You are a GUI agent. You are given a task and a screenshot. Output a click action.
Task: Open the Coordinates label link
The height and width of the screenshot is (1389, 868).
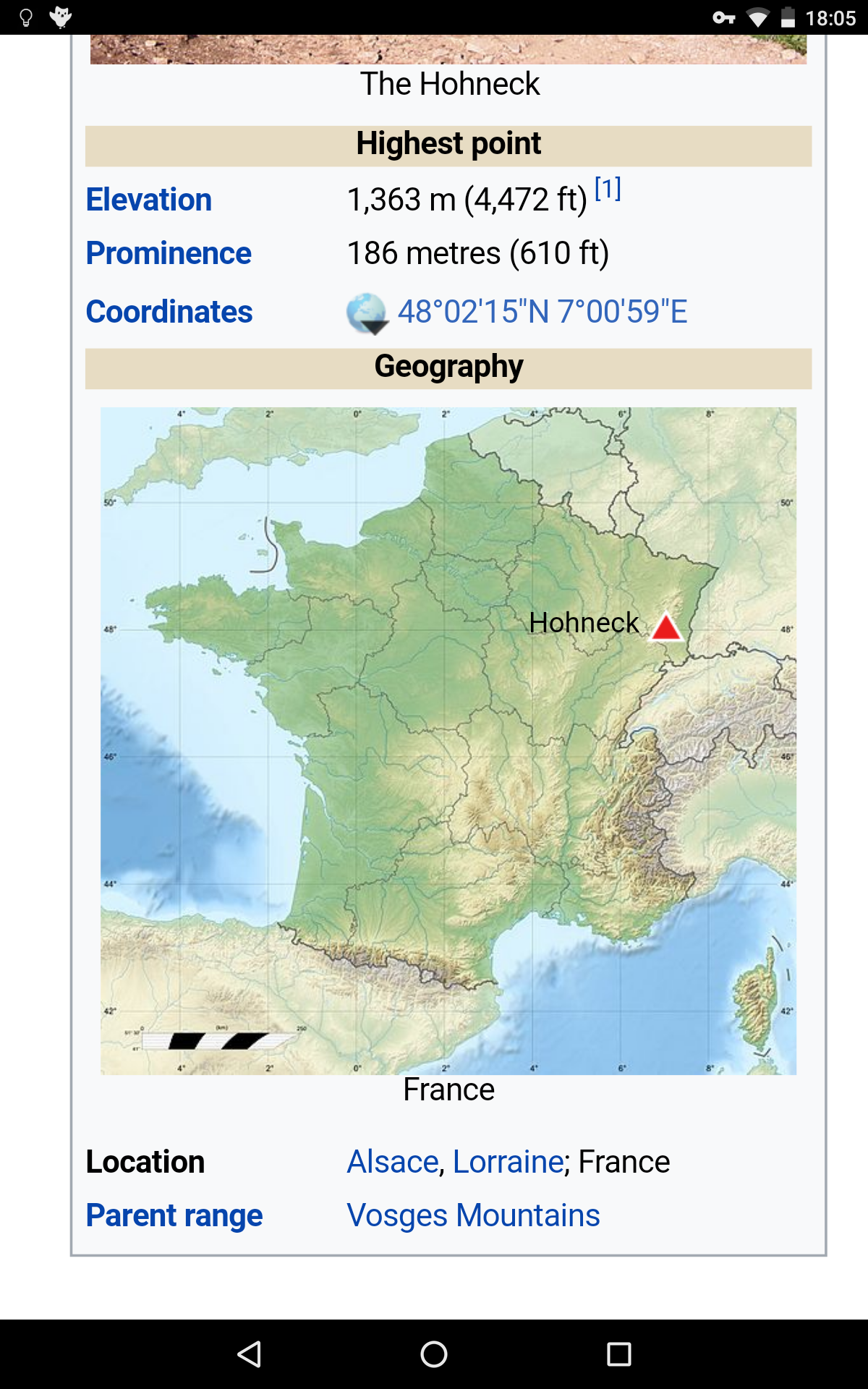point(169,312)
